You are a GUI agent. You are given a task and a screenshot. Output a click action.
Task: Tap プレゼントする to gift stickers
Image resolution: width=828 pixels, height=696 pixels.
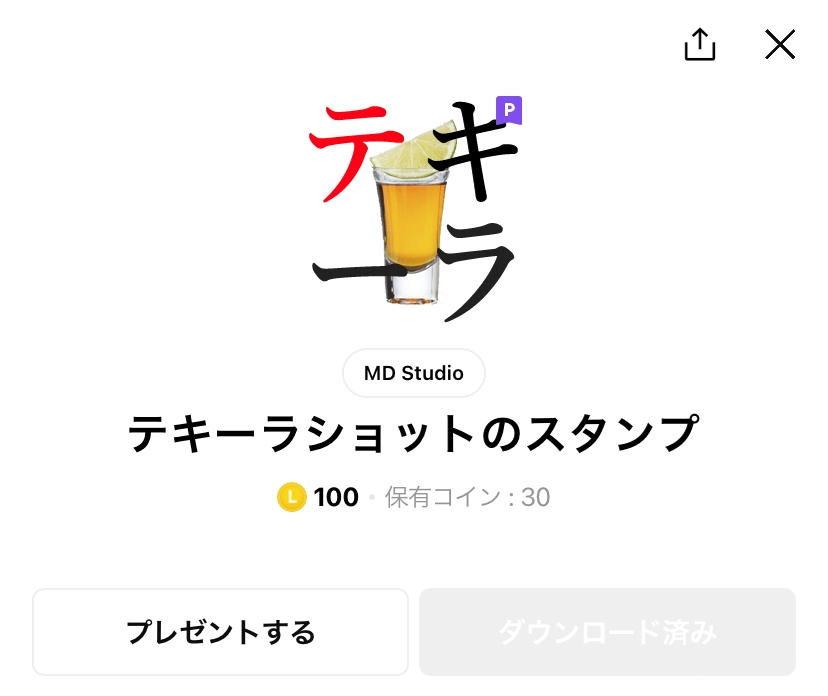coord(221,632)
